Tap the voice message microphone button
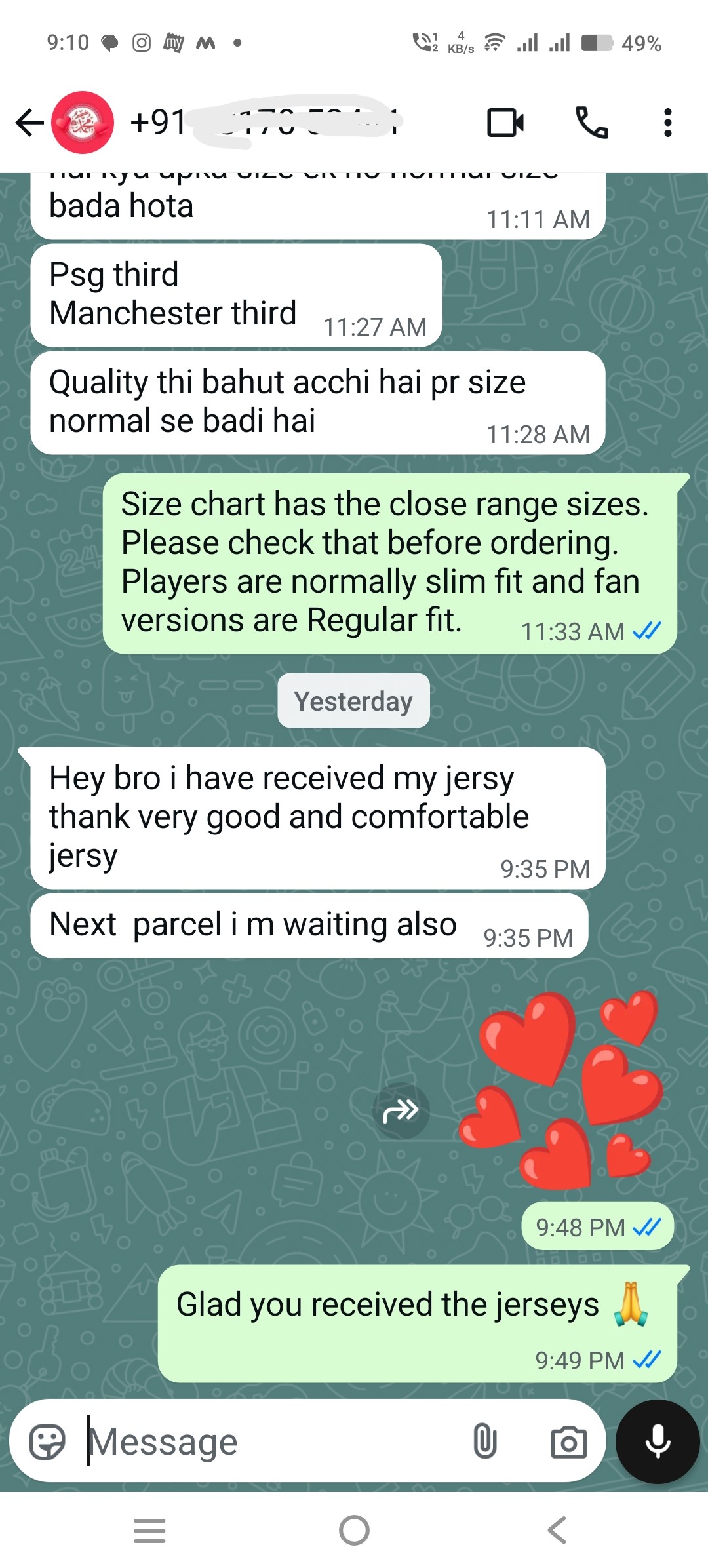Image resolution: width=708 pixels, height=1568 pixels. [658, 1442]
